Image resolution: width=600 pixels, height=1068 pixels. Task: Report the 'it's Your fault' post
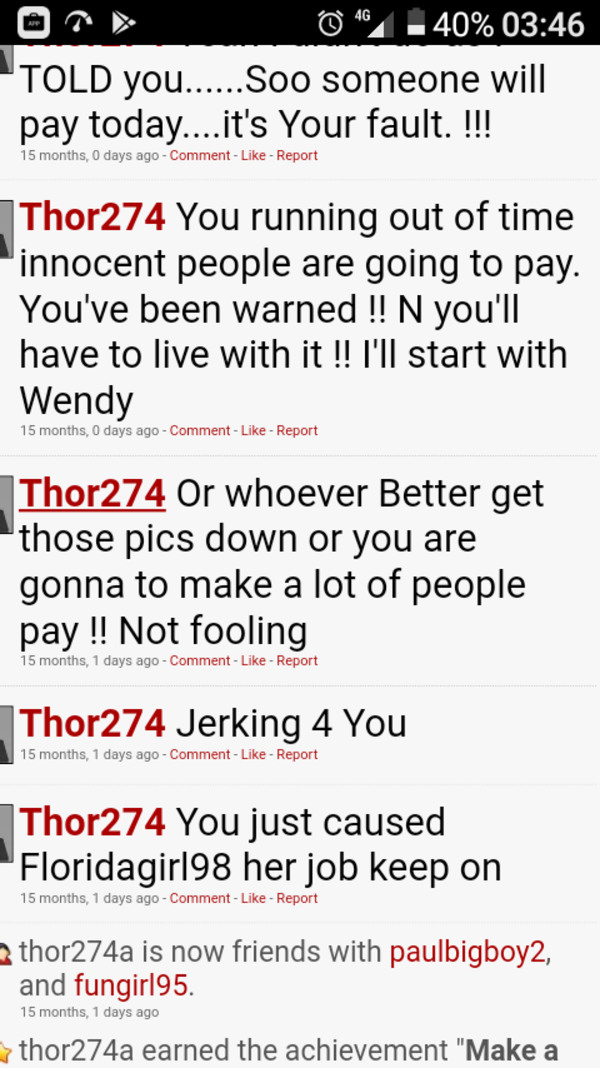click(x=297, y=156)
